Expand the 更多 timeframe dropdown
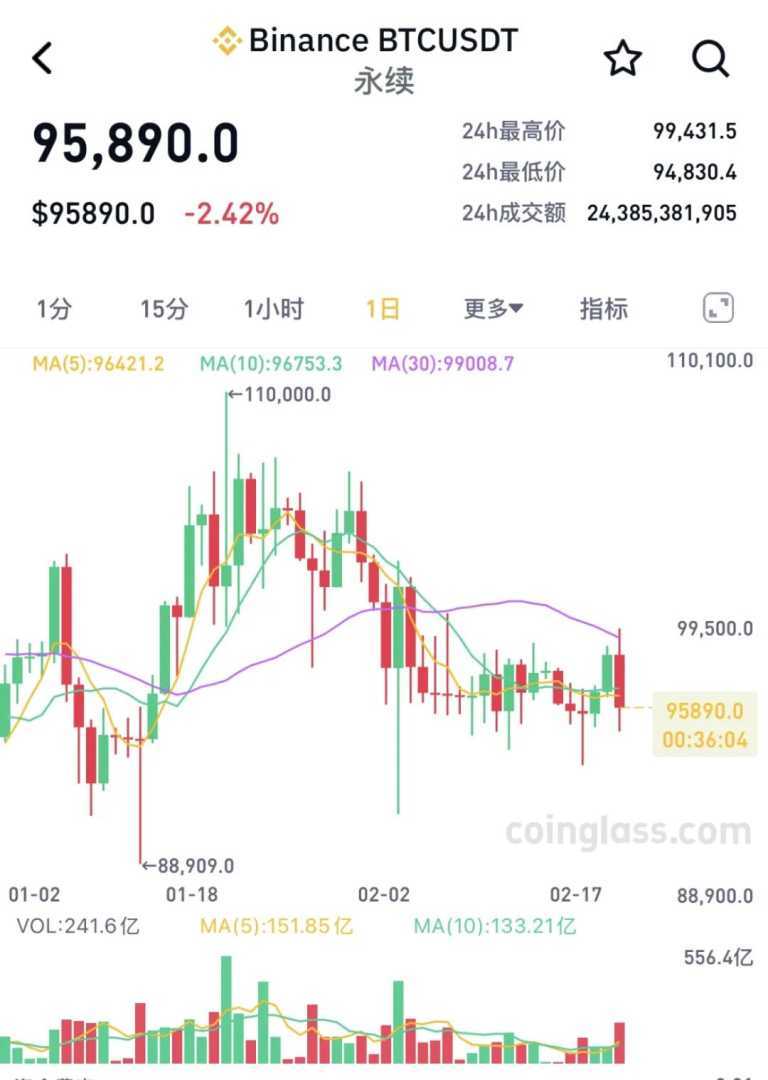Screen dimensions: 768x1080 (x=493, y=309)
